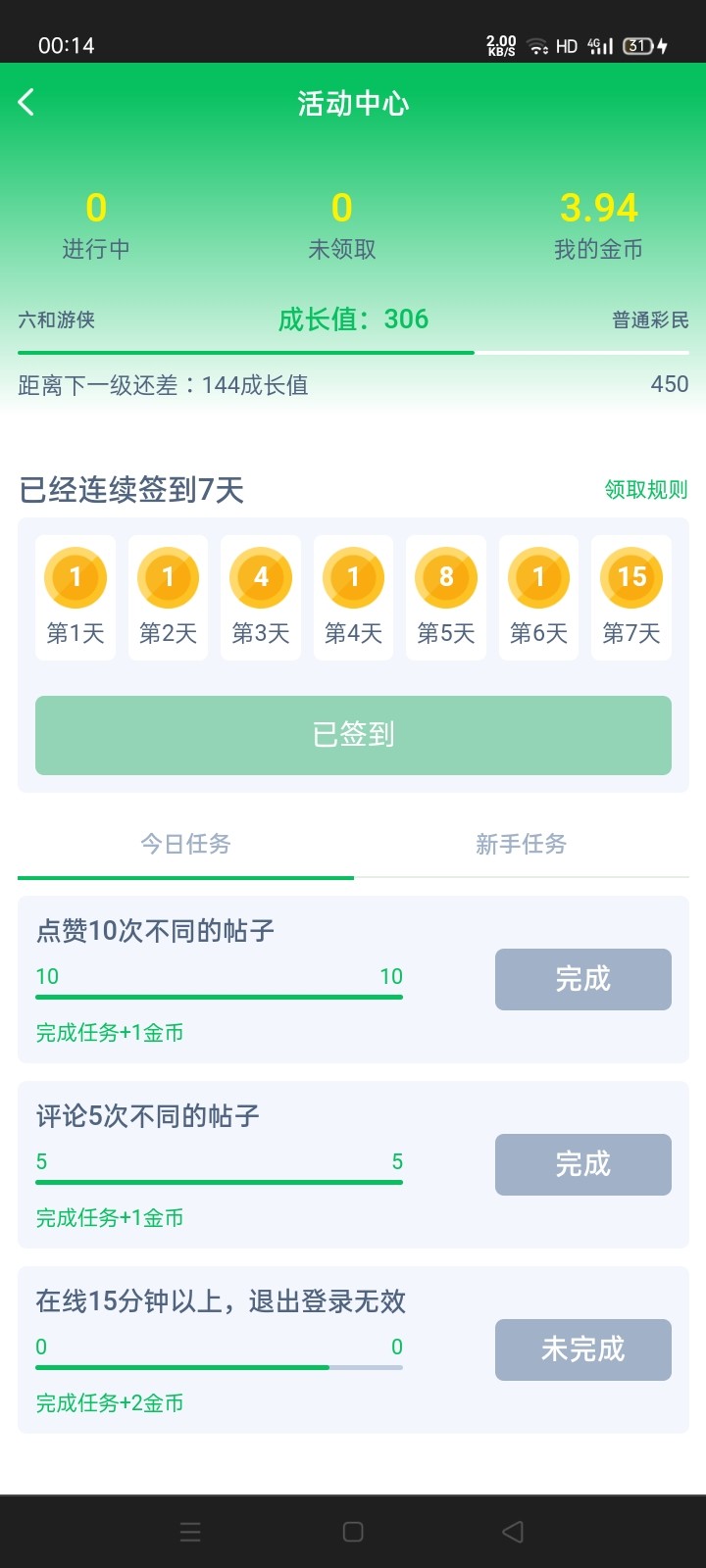Open recent apps from the navigation bar
706x1568 pixels.
pyautogui.click(x=191, y=1532)
